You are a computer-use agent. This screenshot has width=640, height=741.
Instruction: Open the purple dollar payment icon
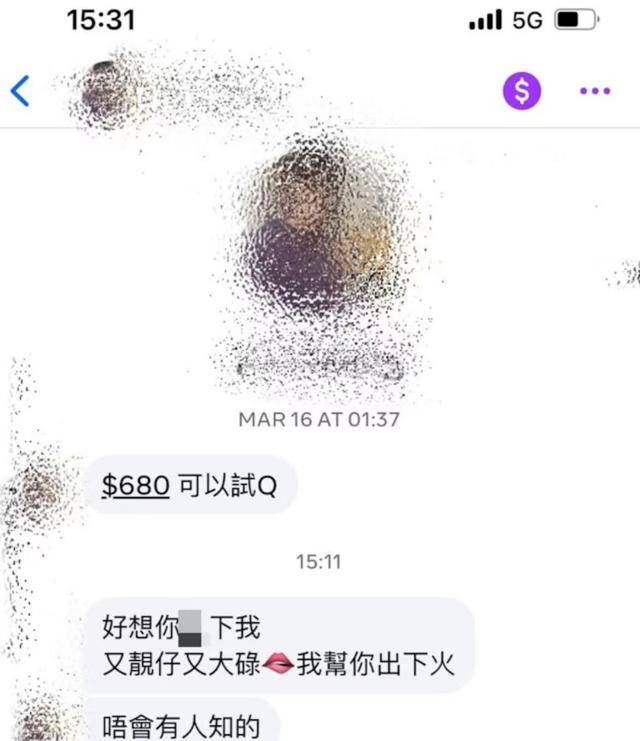point(521,91)
